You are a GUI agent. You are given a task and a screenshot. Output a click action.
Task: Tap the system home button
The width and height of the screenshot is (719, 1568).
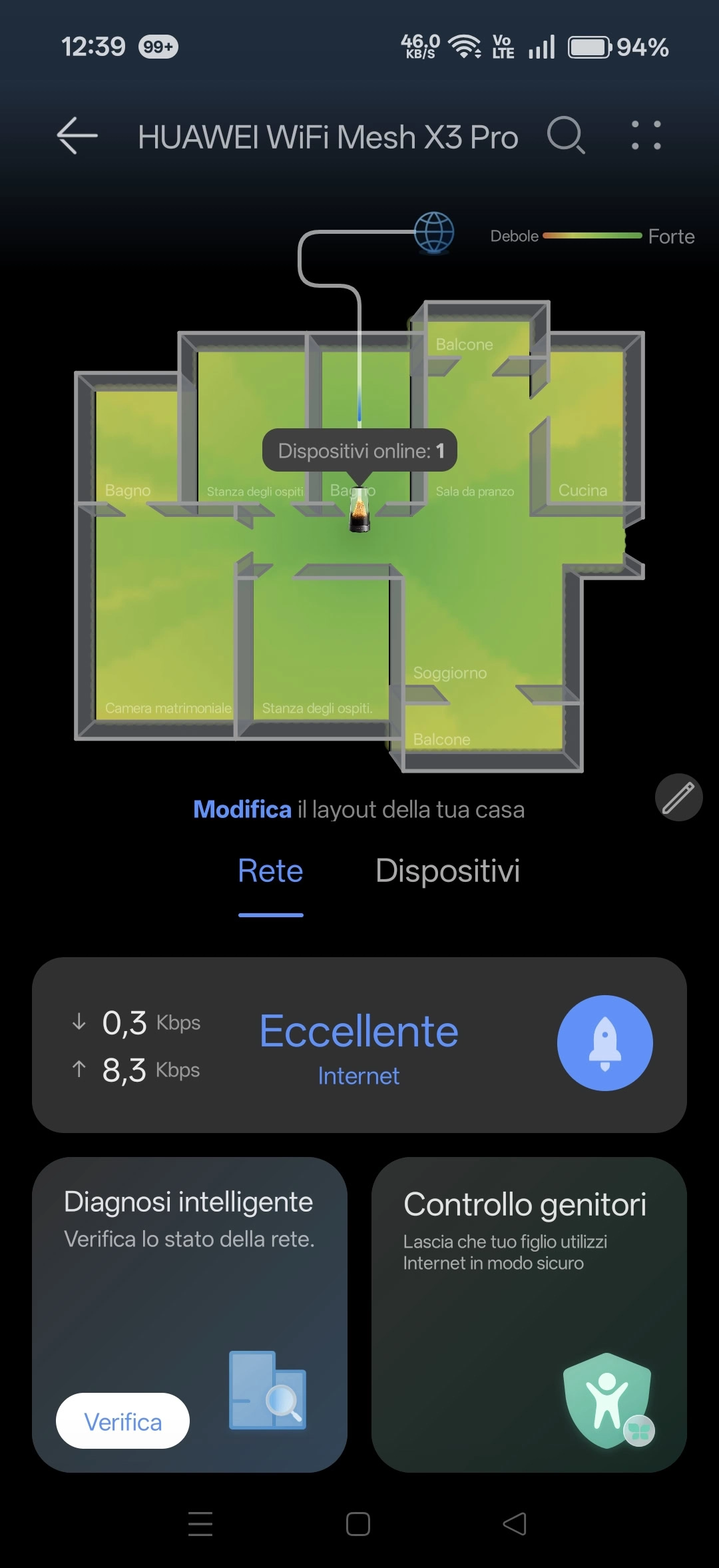pos(358,1524)
